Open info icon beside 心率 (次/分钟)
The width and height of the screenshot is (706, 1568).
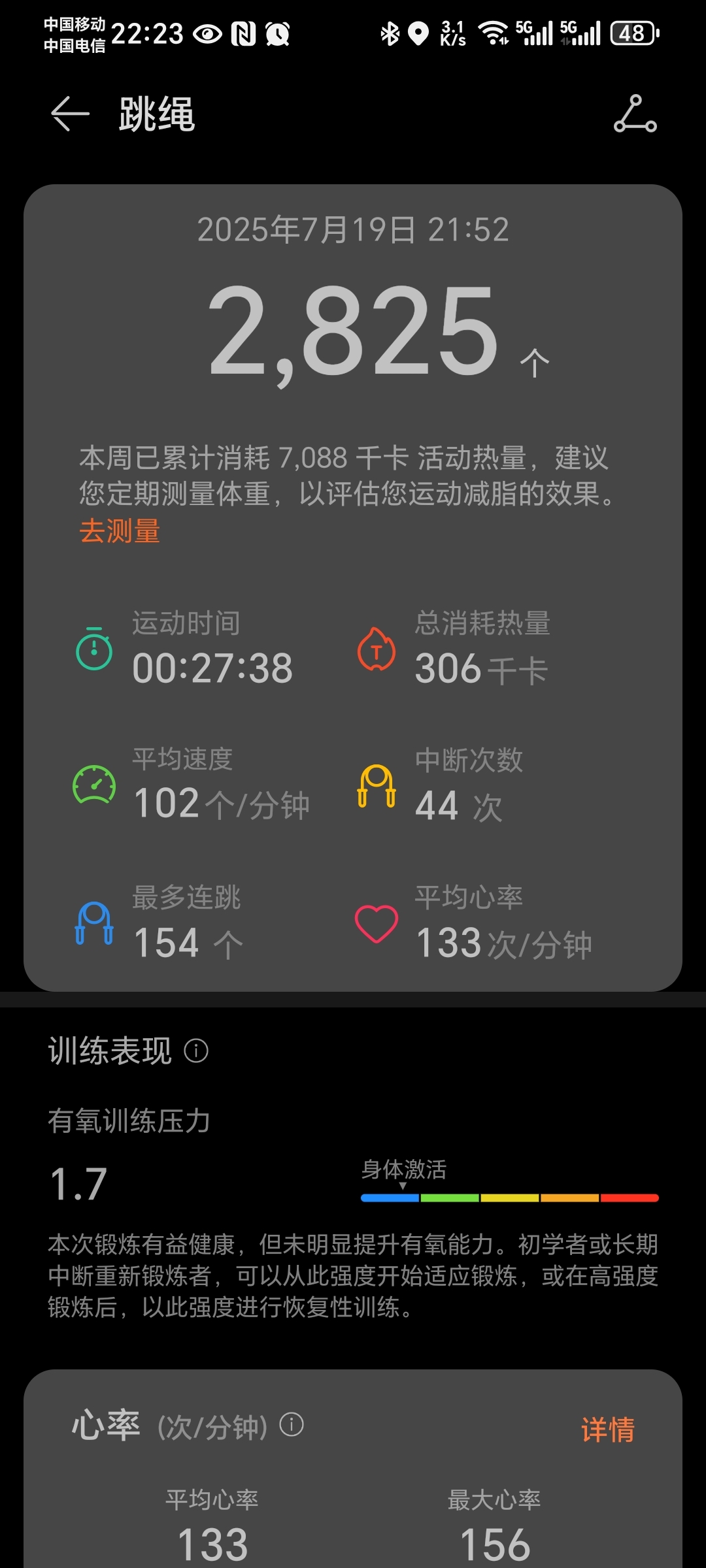click(292, 1424)
